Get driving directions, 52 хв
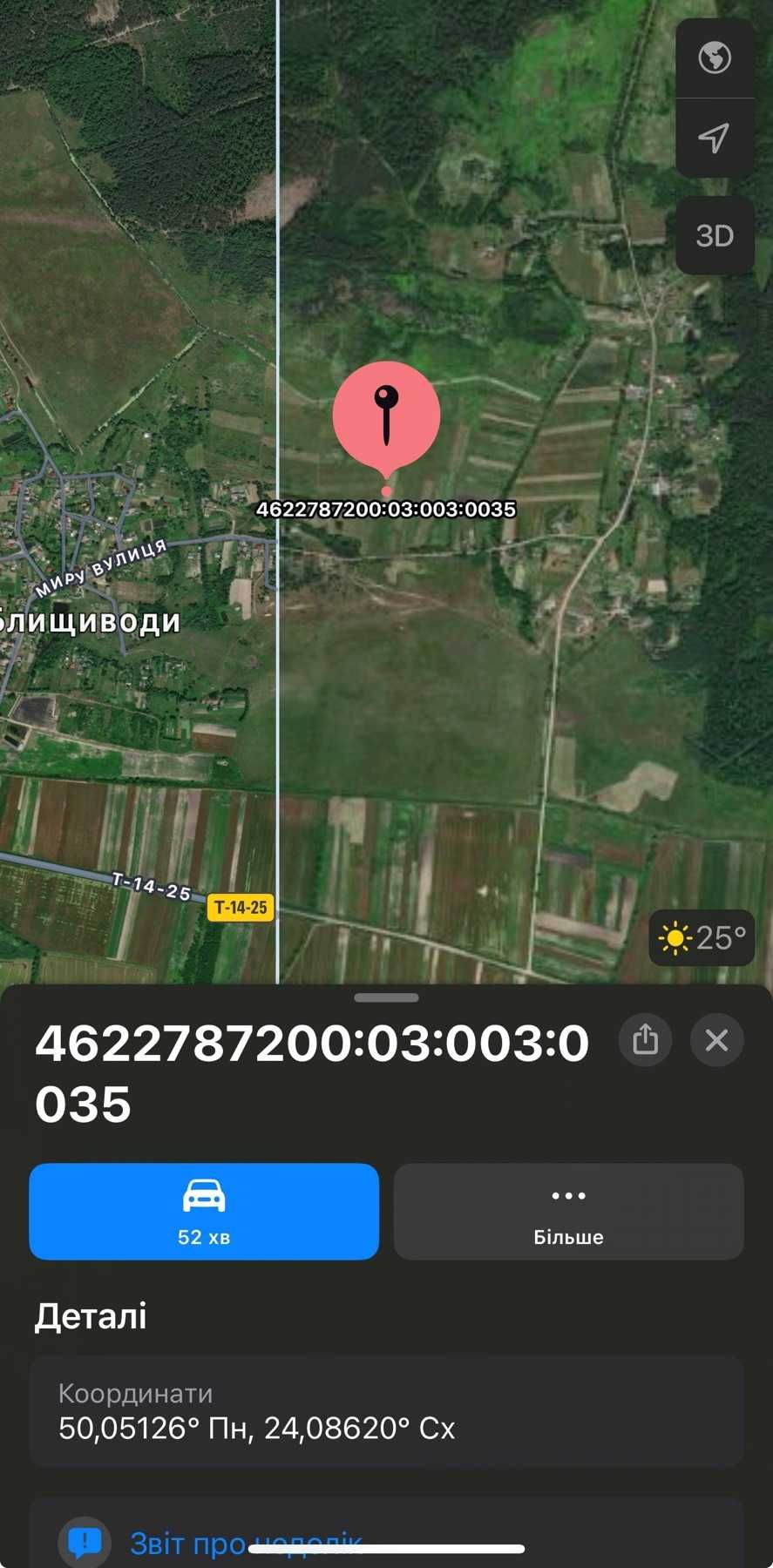Image resolution: width=773 pixels, height=1568 pixels. point(204,1211)
